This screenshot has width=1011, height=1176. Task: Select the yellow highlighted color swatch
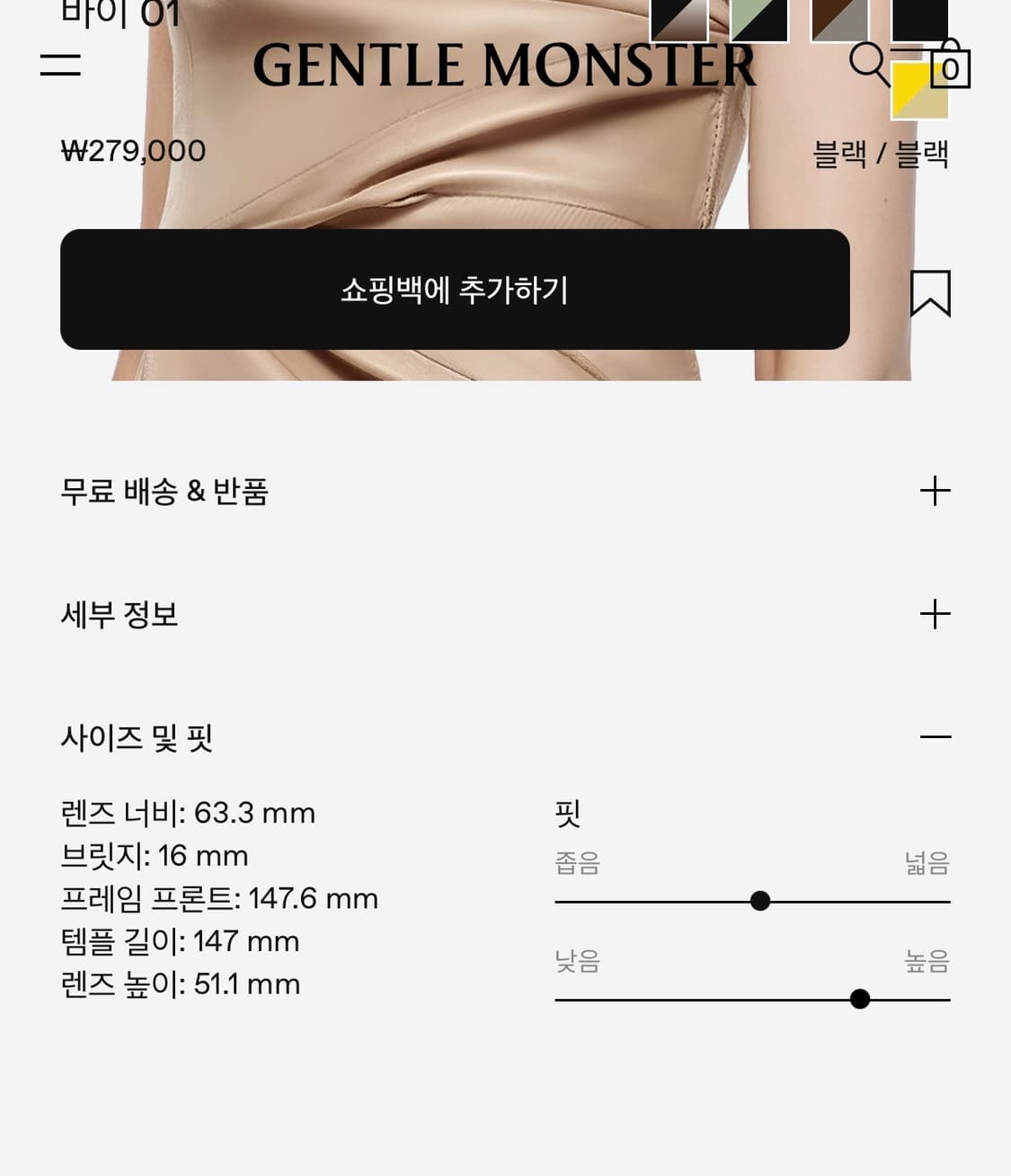click(918, 90)
